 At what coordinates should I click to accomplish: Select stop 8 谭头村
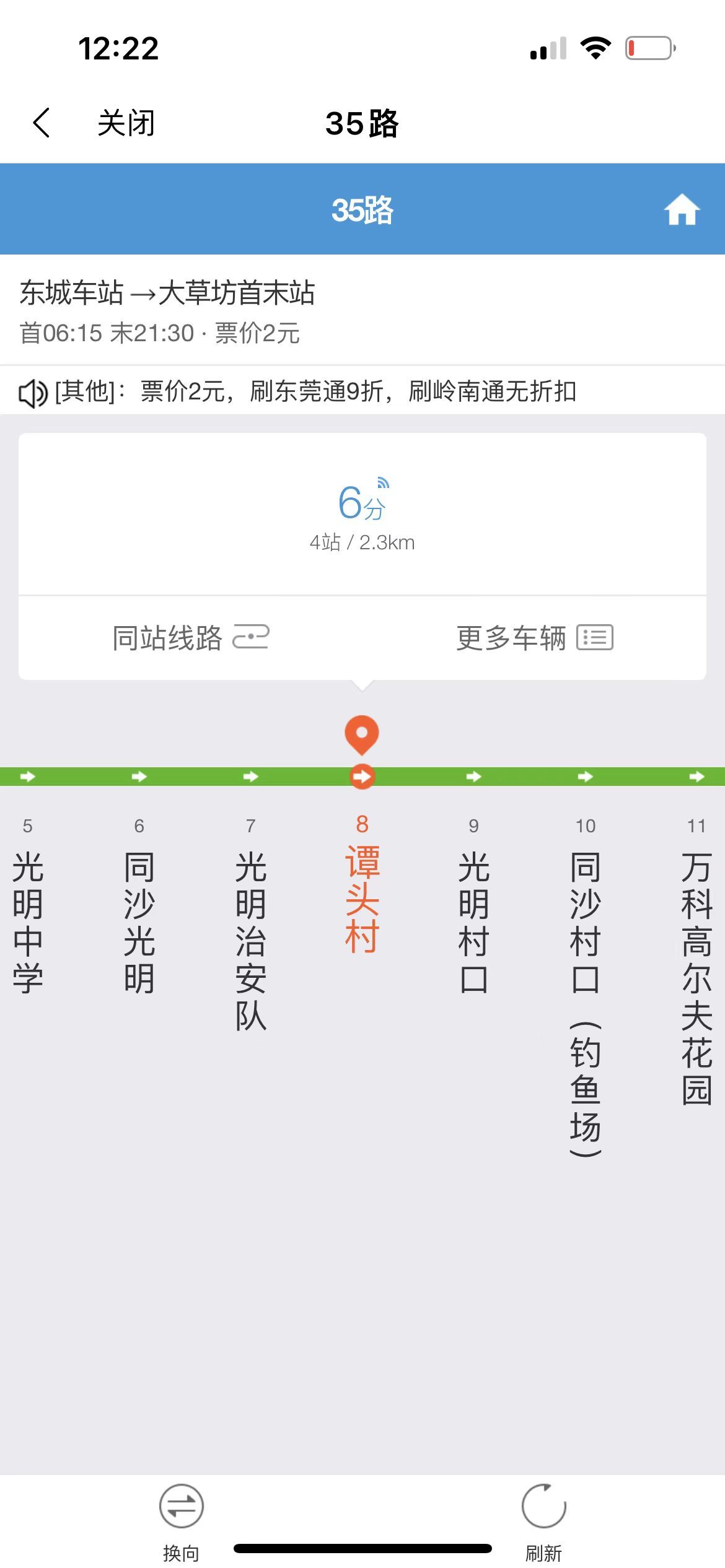[x=362, y=898]
